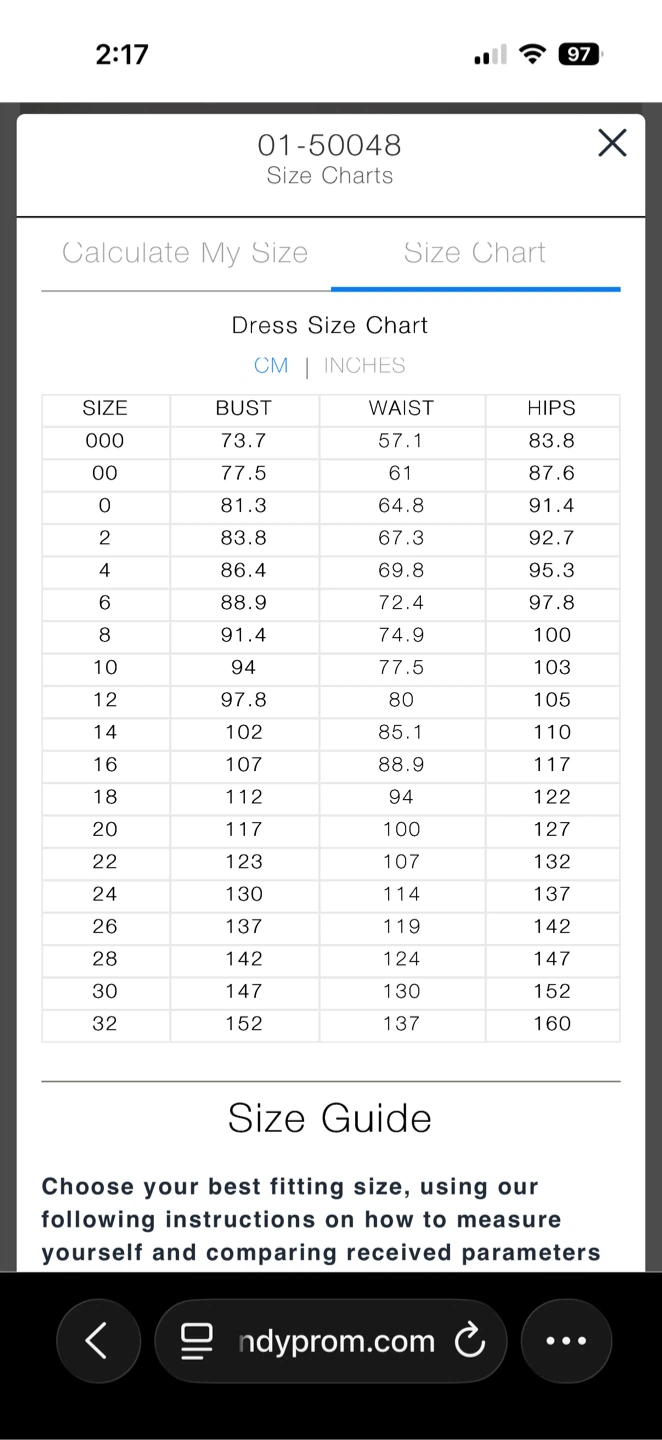The image size is (662, 1440).
Task: Switch measurements to INCHES
Action: tap(364, 366)
